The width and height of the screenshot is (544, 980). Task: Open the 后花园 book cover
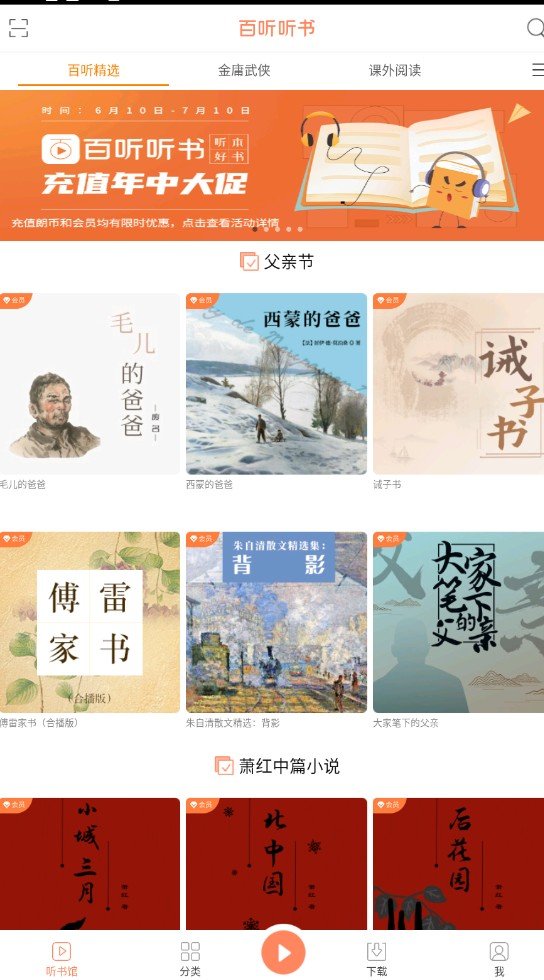click(x=458, y=864)
